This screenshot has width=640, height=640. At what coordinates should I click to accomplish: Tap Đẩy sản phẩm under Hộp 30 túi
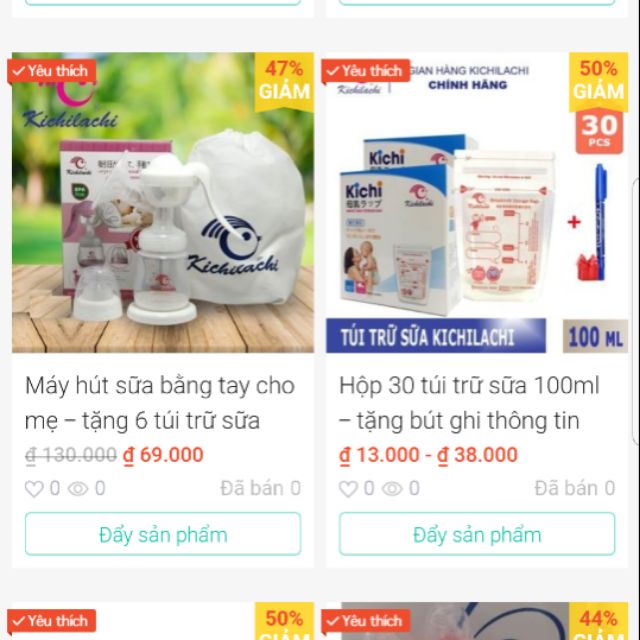[x=477, y=534]
